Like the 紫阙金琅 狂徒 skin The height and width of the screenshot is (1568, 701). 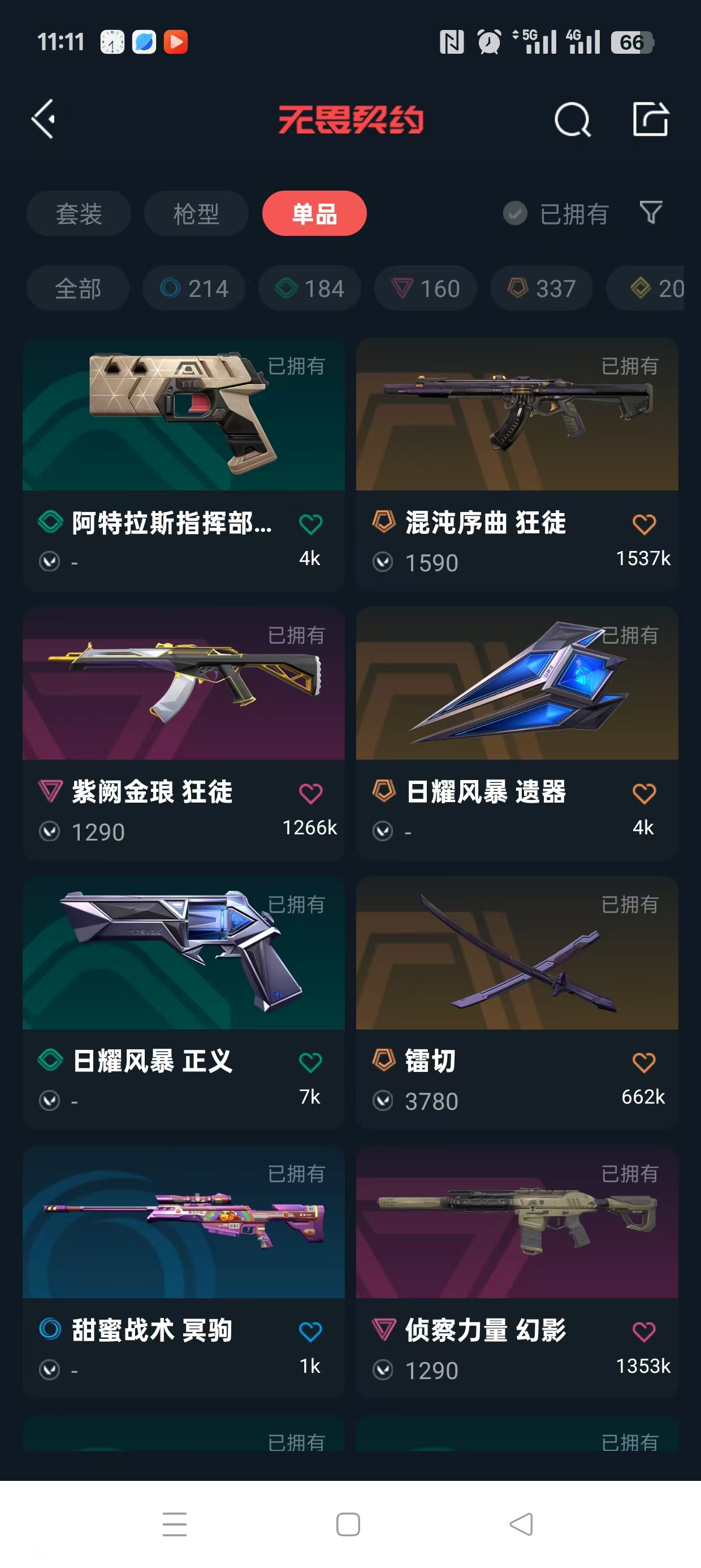point(310,793)
